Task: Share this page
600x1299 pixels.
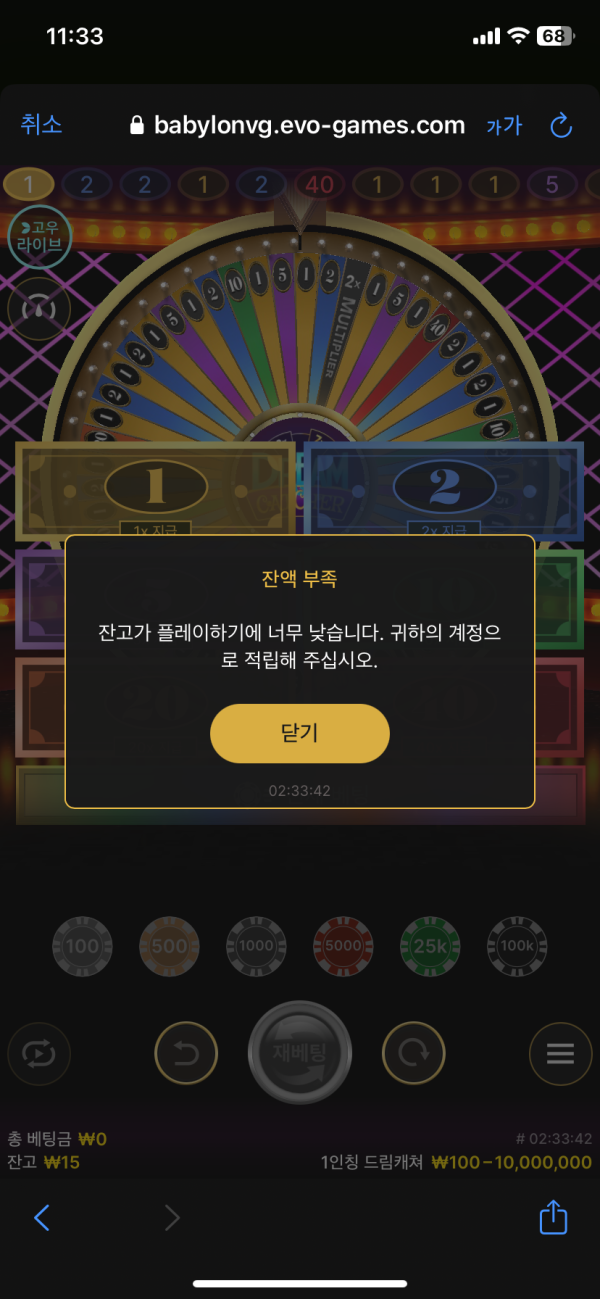Action: coord(553,1217)
